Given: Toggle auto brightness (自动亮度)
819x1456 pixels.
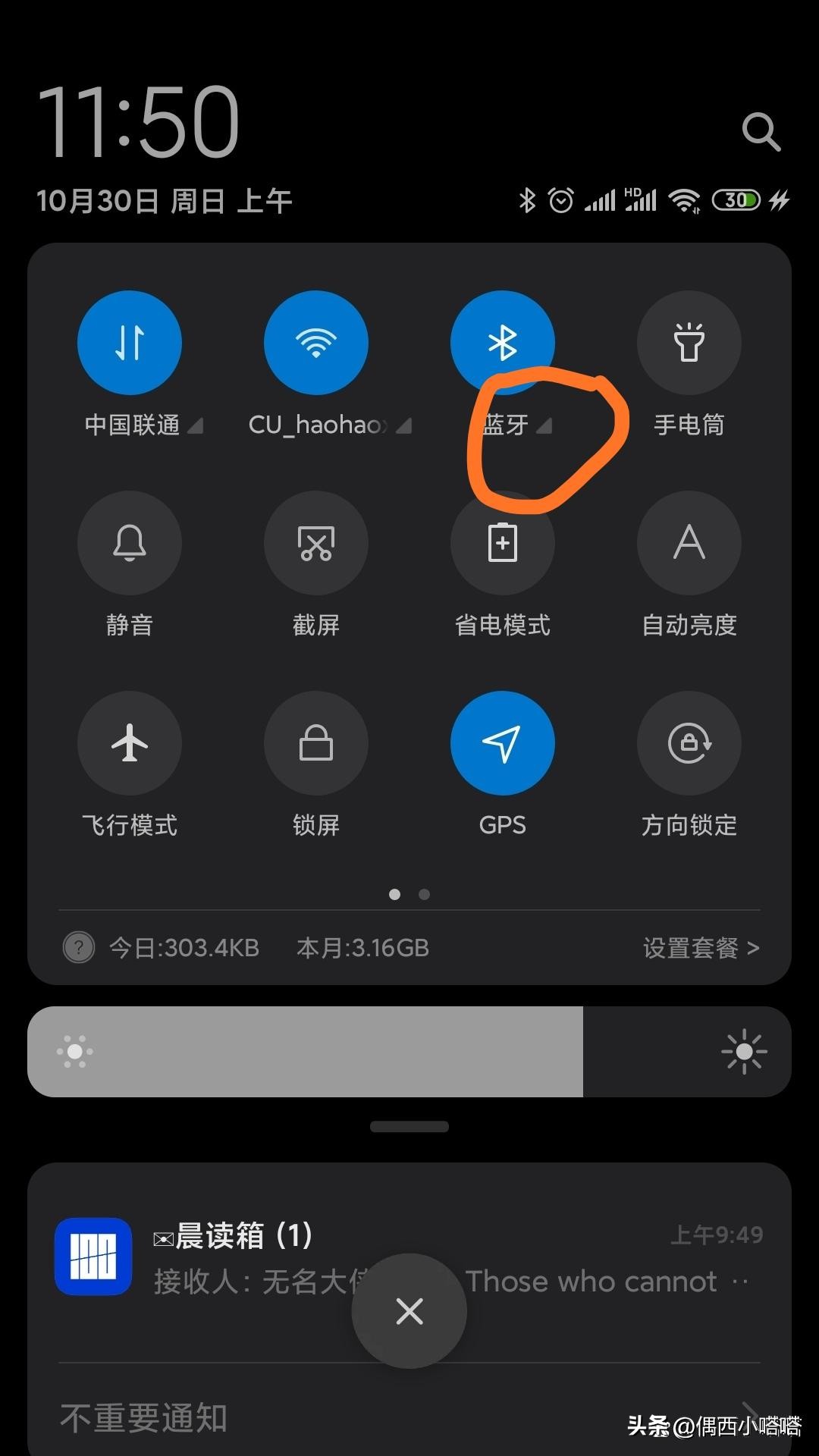Looking at the screenshot, I should coord(689,543).
